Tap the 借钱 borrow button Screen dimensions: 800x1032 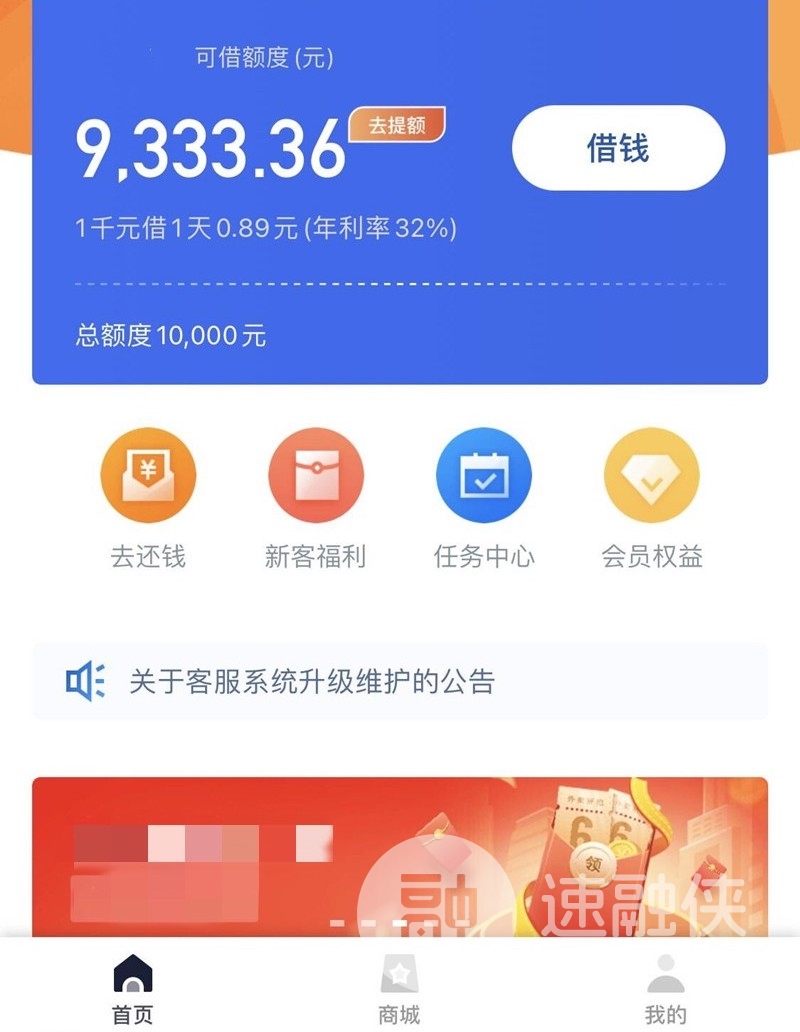(x=618, y=148)
